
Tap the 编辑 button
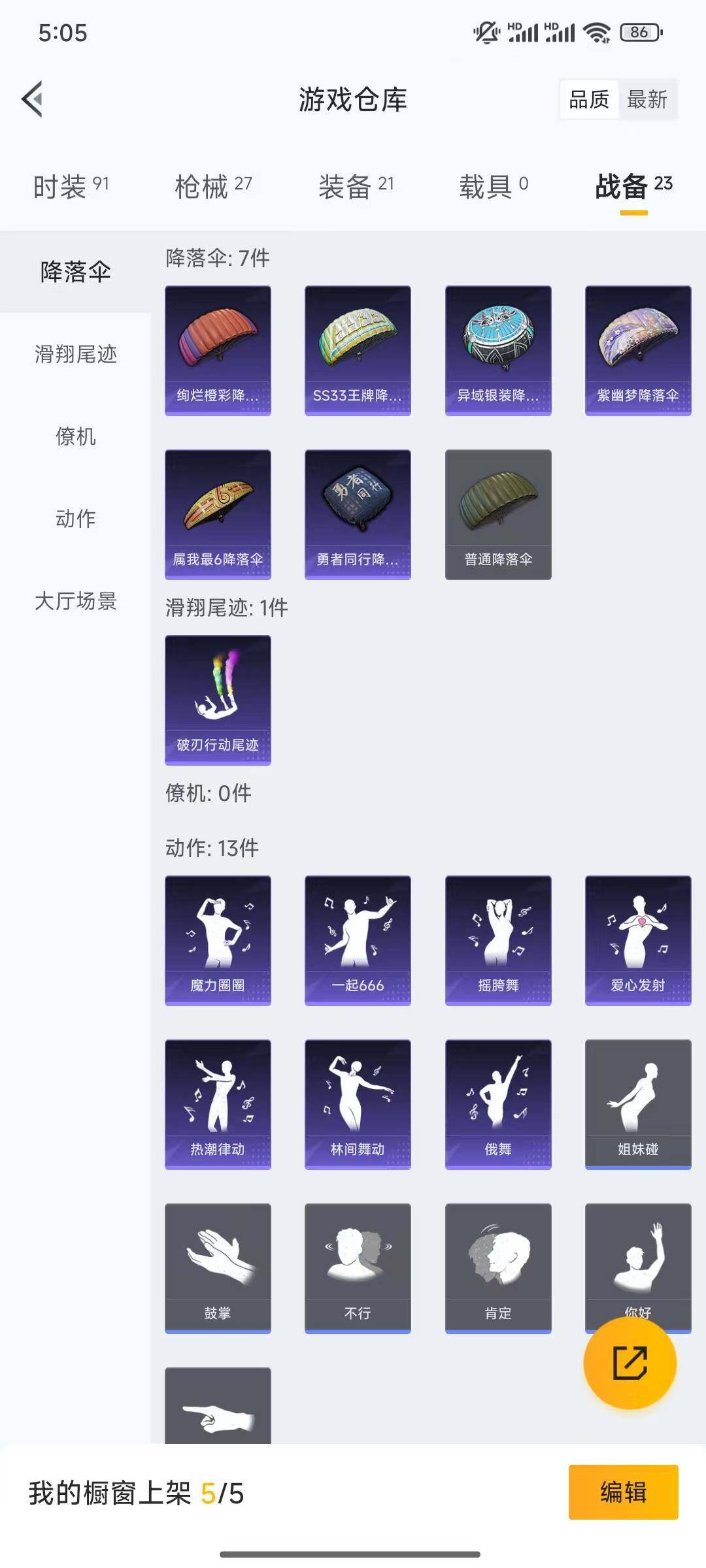(x=623, y=1492)
